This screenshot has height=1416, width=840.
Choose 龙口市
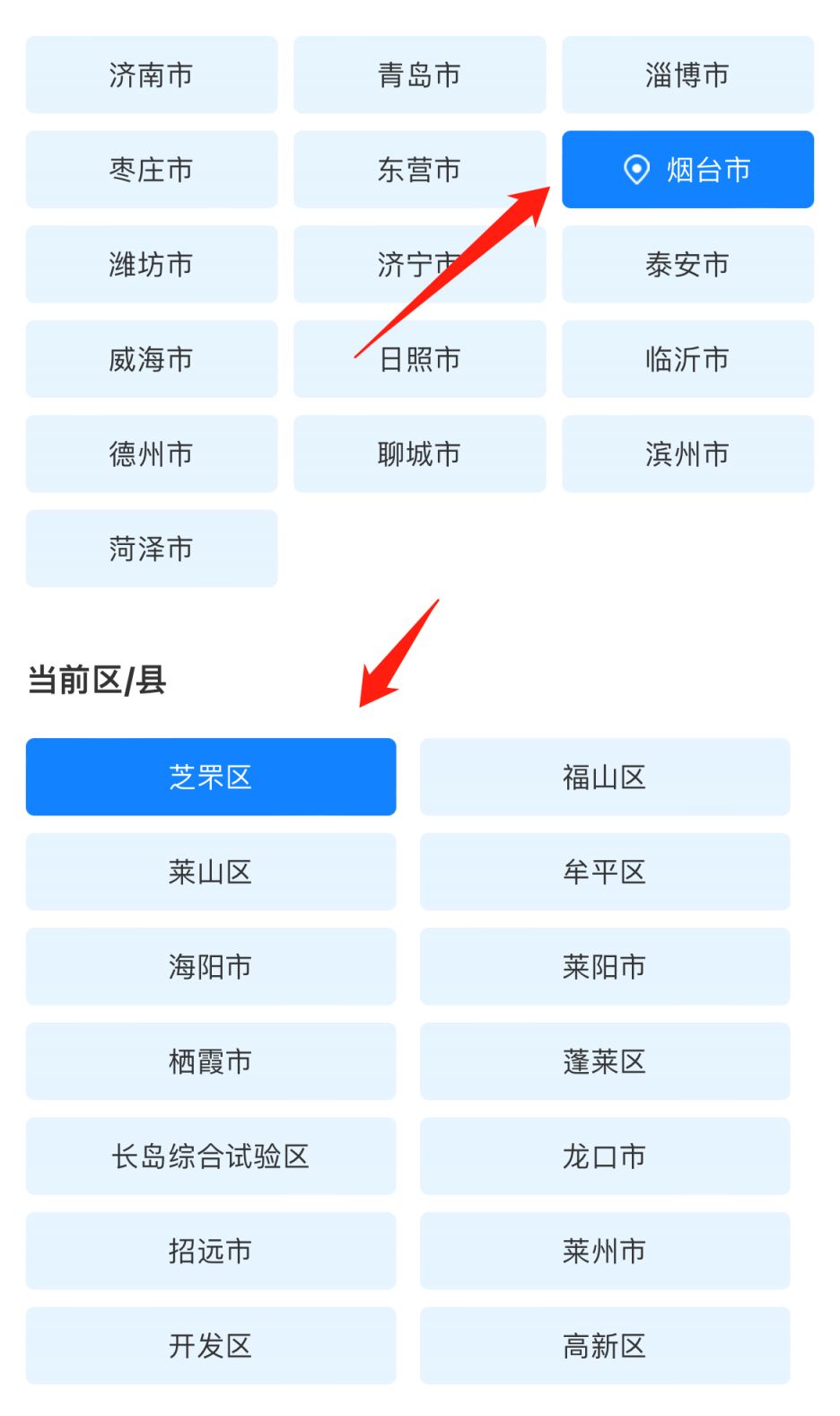pos(605,1156)
